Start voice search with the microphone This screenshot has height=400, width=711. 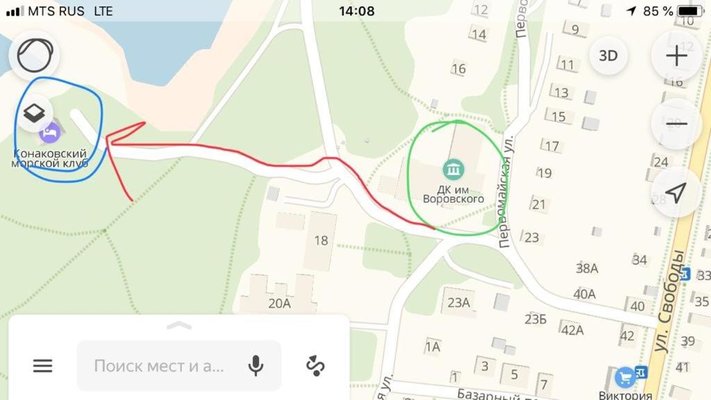point(256,366)
